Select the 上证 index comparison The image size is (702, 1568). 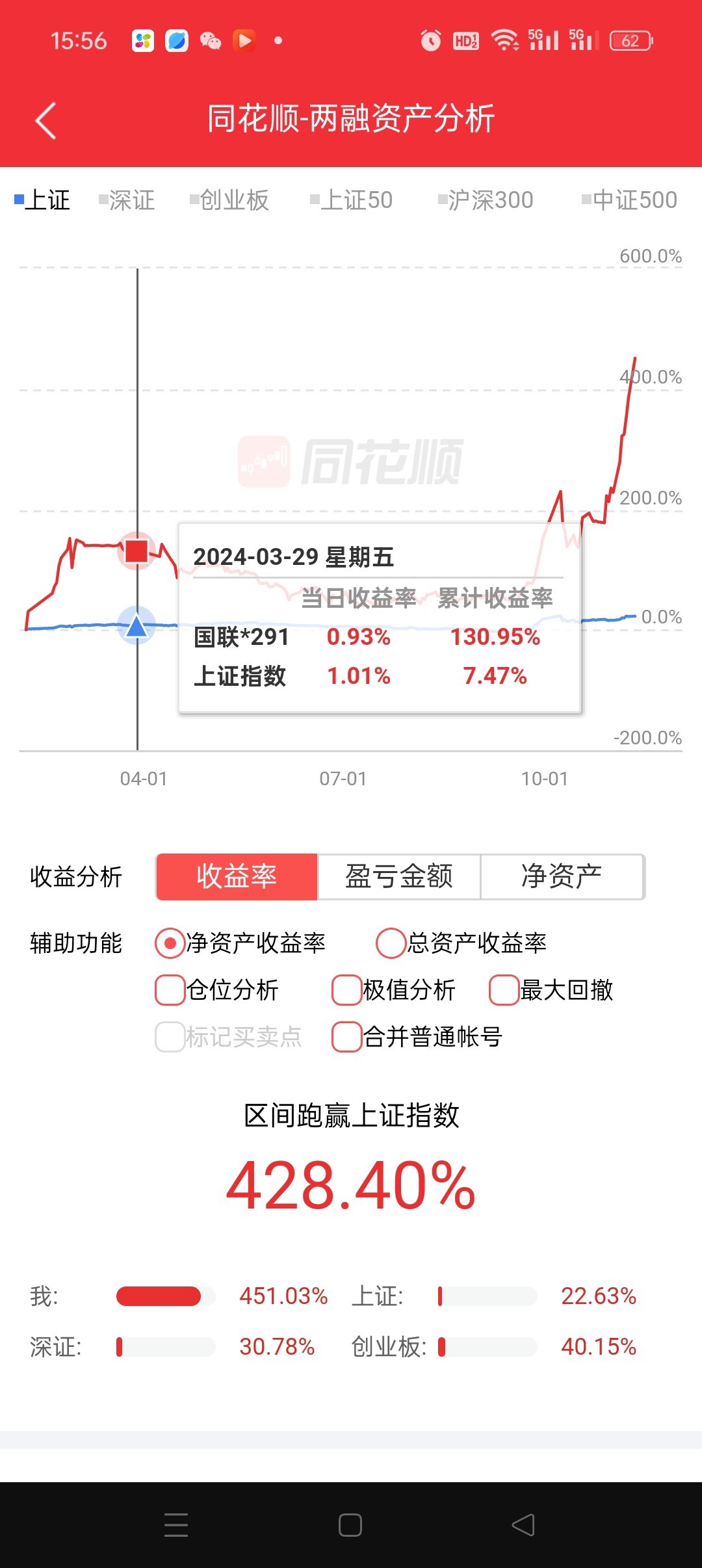point(43,200)
